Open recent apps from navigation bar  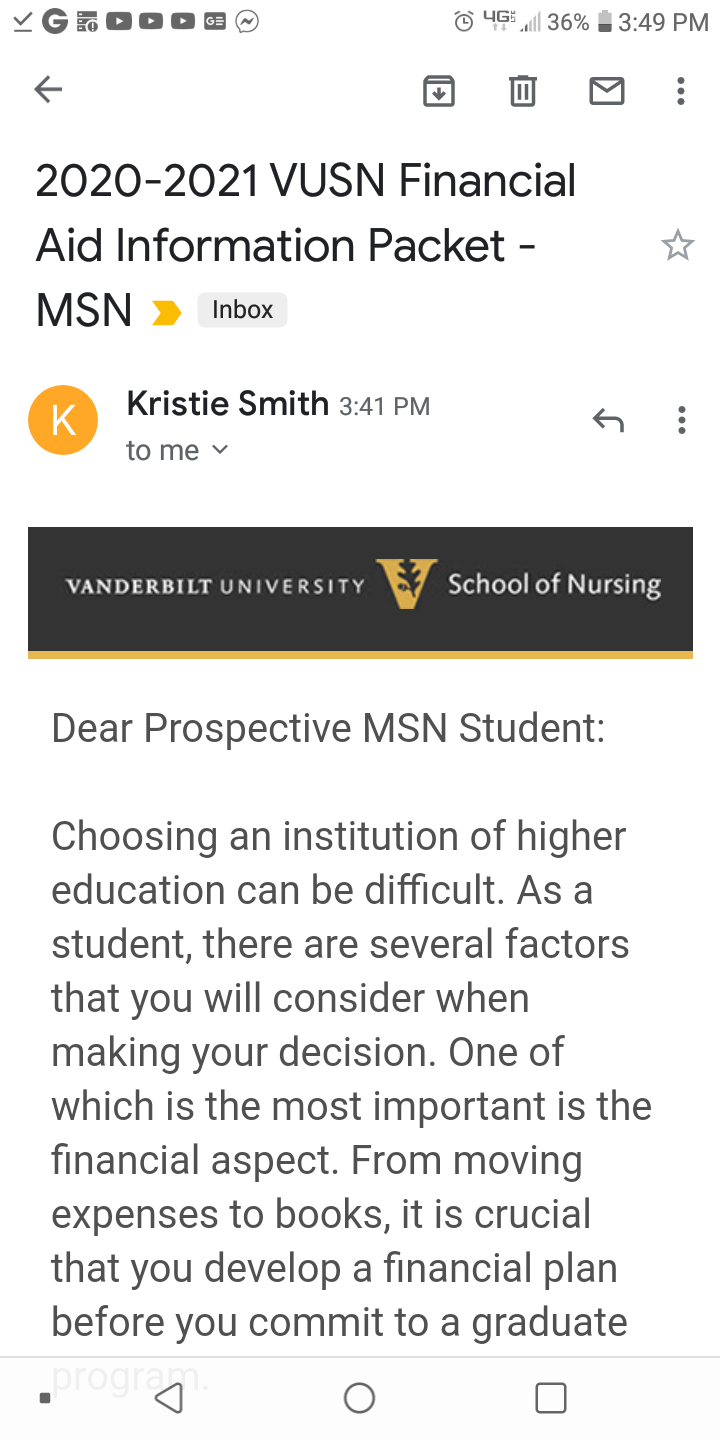point(551,1397)
